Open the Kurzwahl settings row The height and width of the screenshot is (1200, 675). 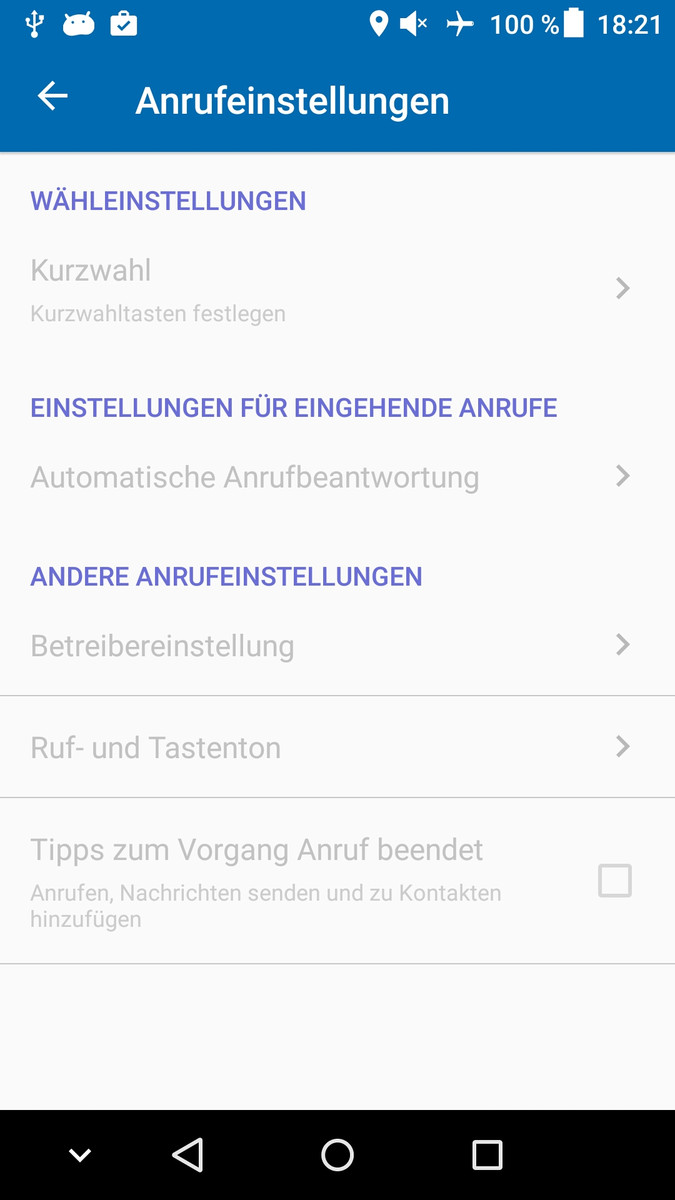[337, 289]
